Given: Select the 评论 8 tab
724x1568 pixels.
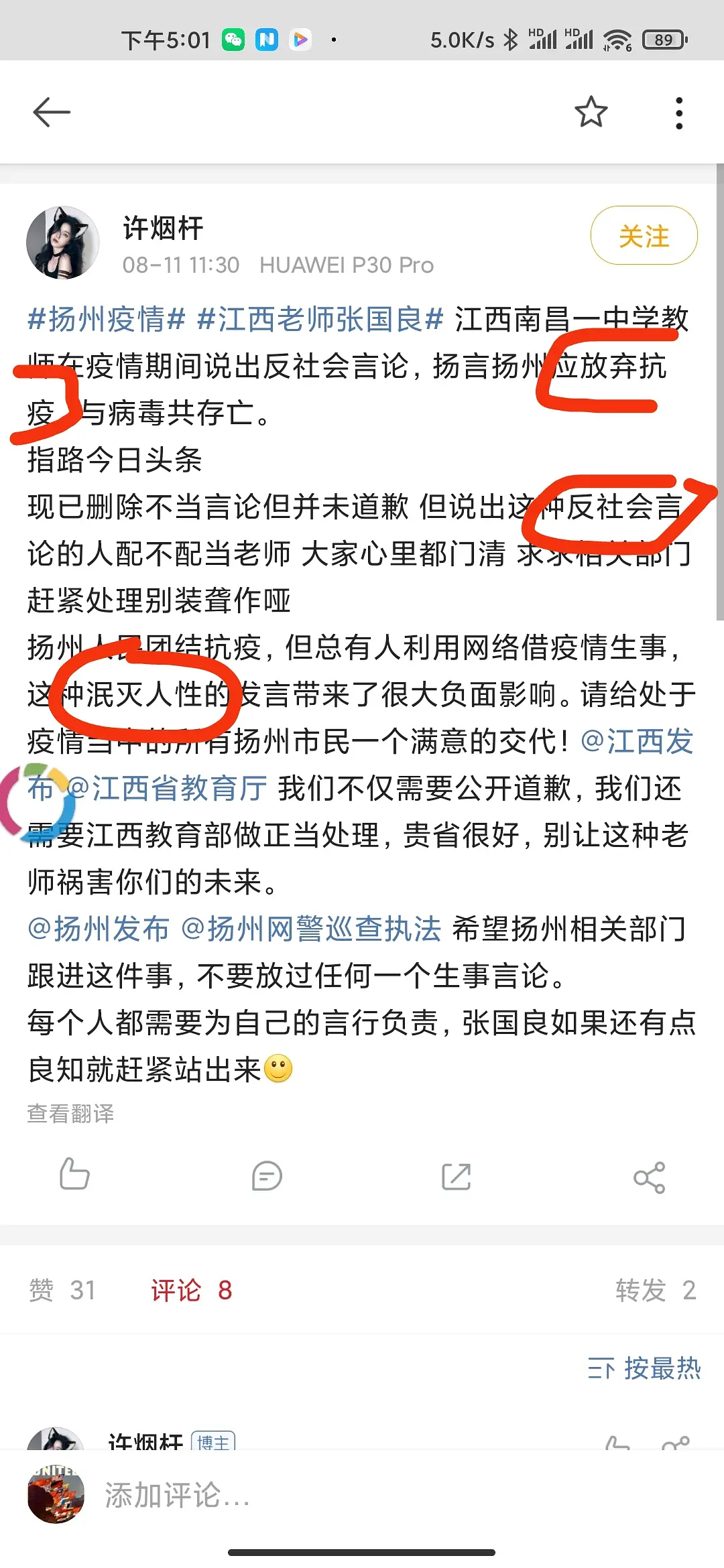Looking at the screenshot, I should pyautogui.click(x=192, y=1290).
